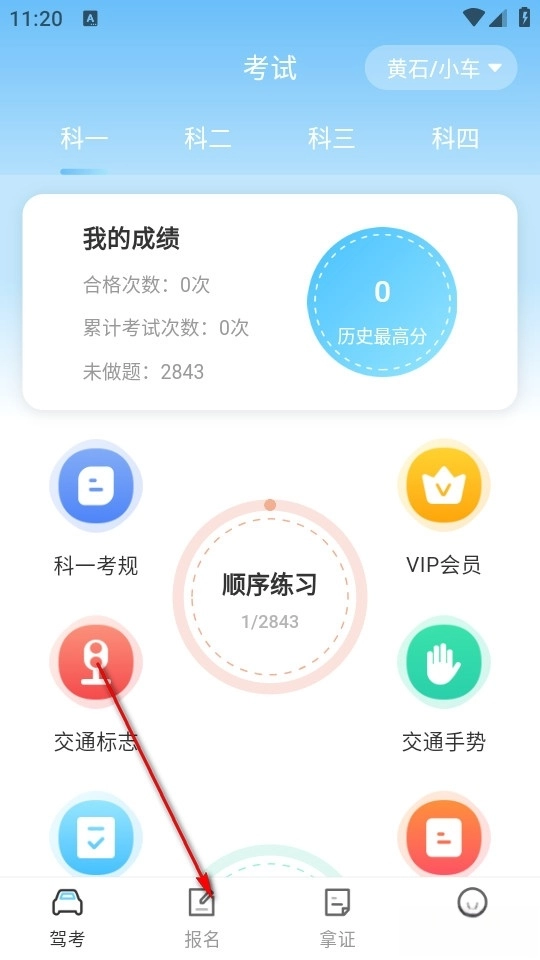Switch to the 科三 tab
This screenshot has height=960, width=540.
[x=331, y=138]
